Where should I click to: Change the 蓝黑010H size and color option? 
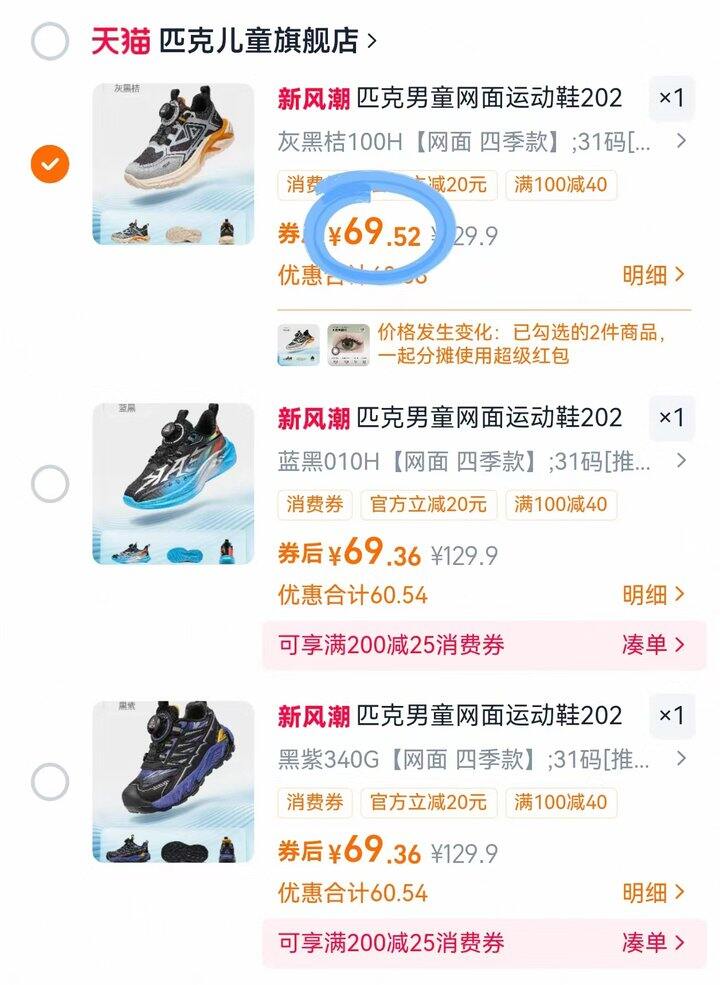coord(481,462)
